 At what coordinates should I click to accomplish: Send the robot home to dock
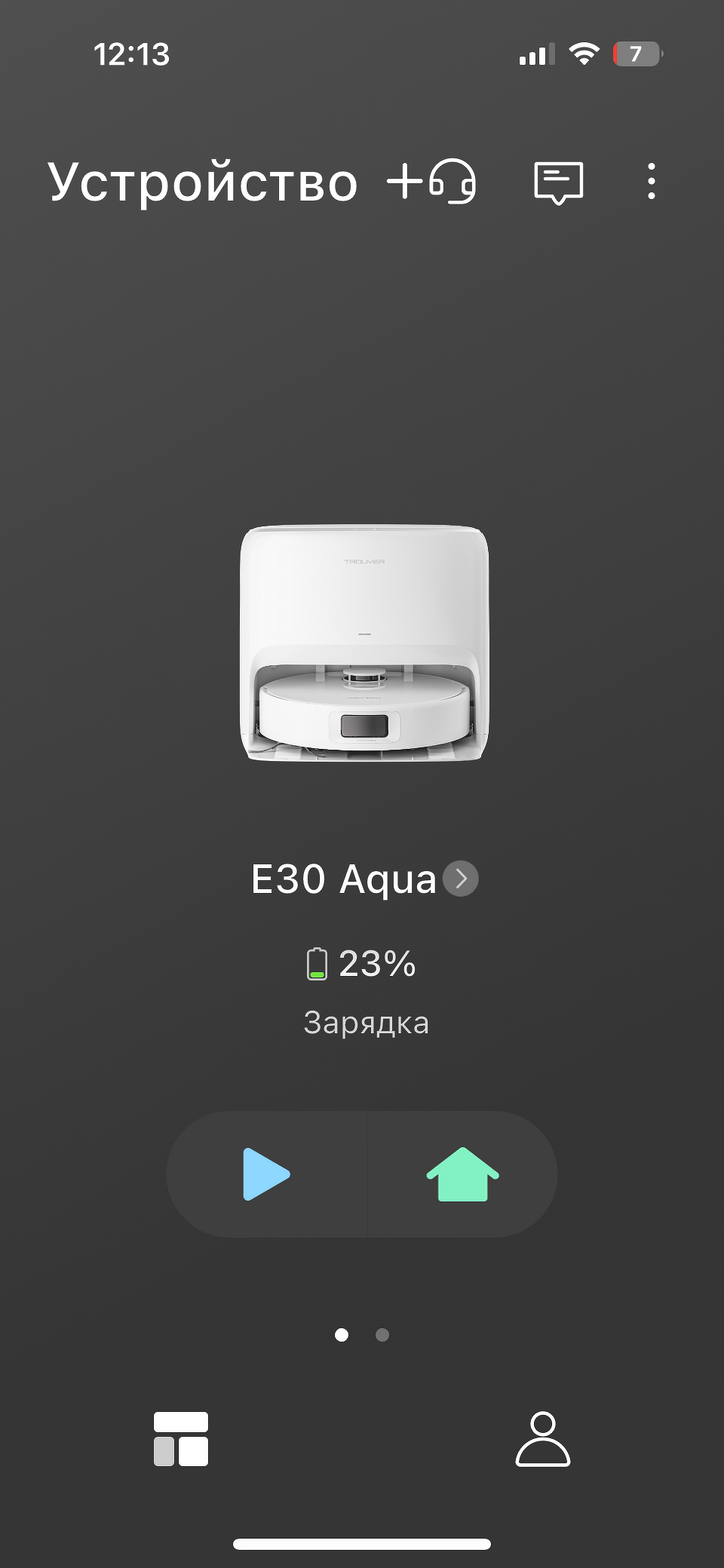click(462, 1174)
